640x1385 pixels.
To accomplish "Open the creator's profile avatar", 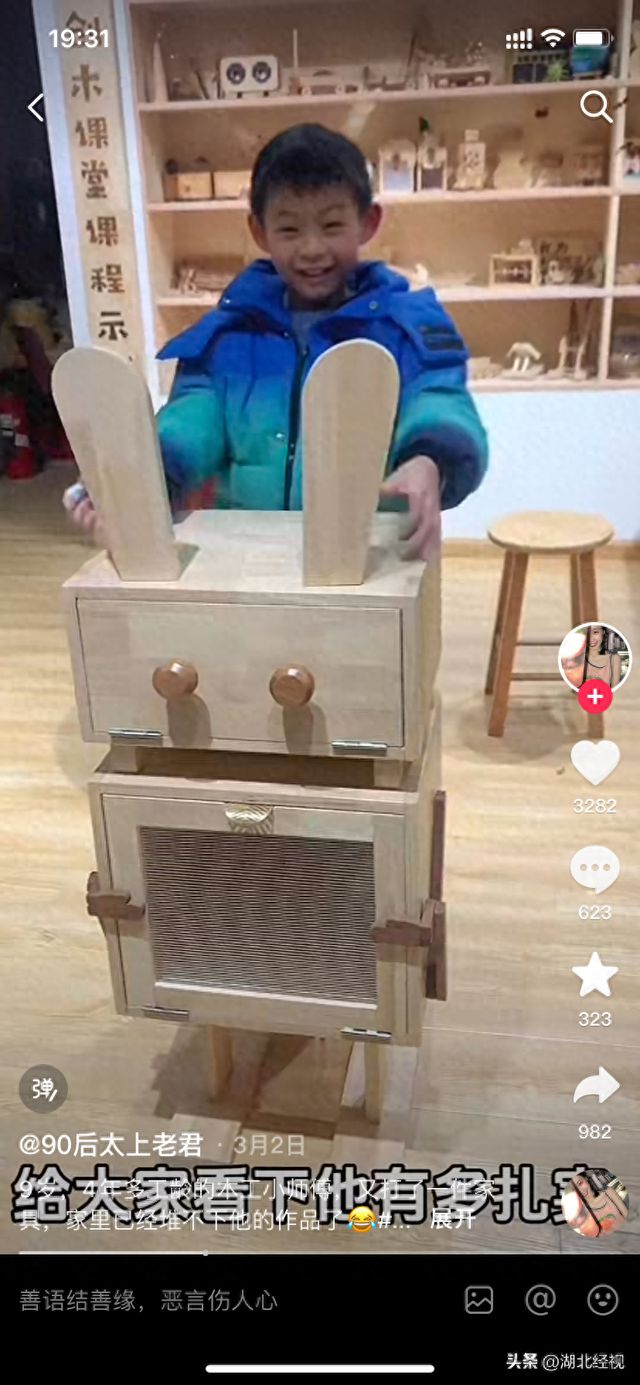I will tap(594, 658).
